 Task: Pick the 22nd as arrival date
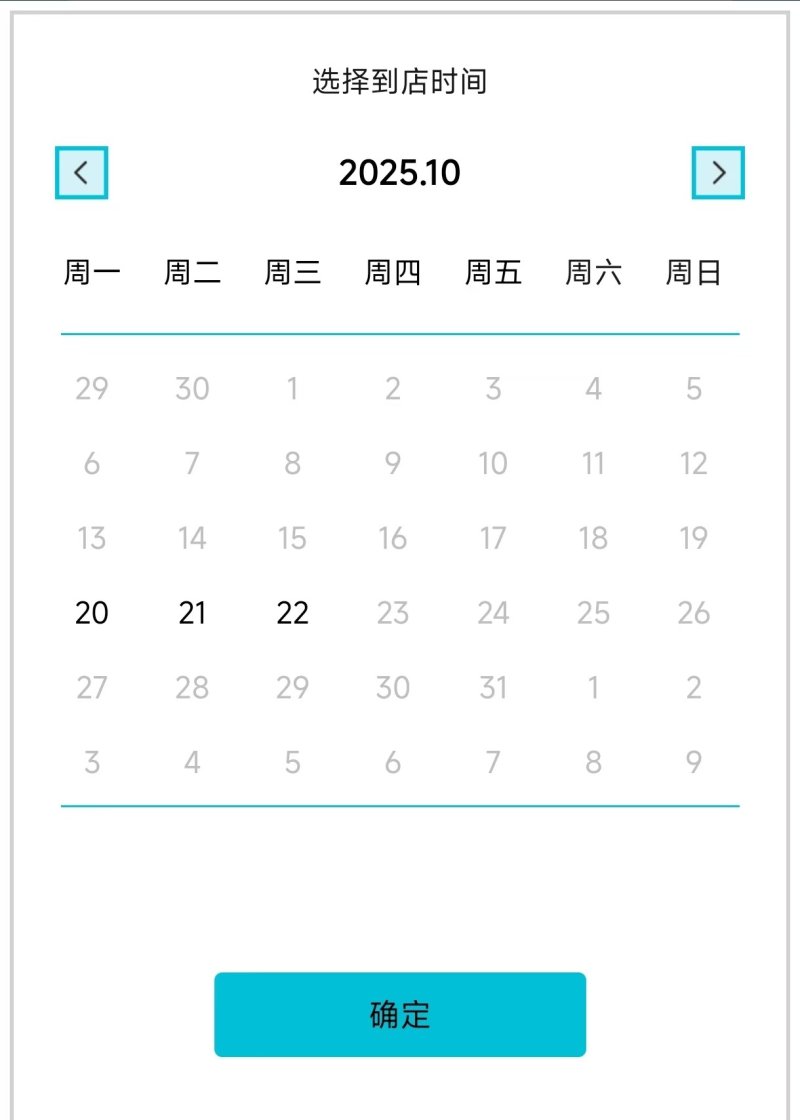(x=292, y=613)
